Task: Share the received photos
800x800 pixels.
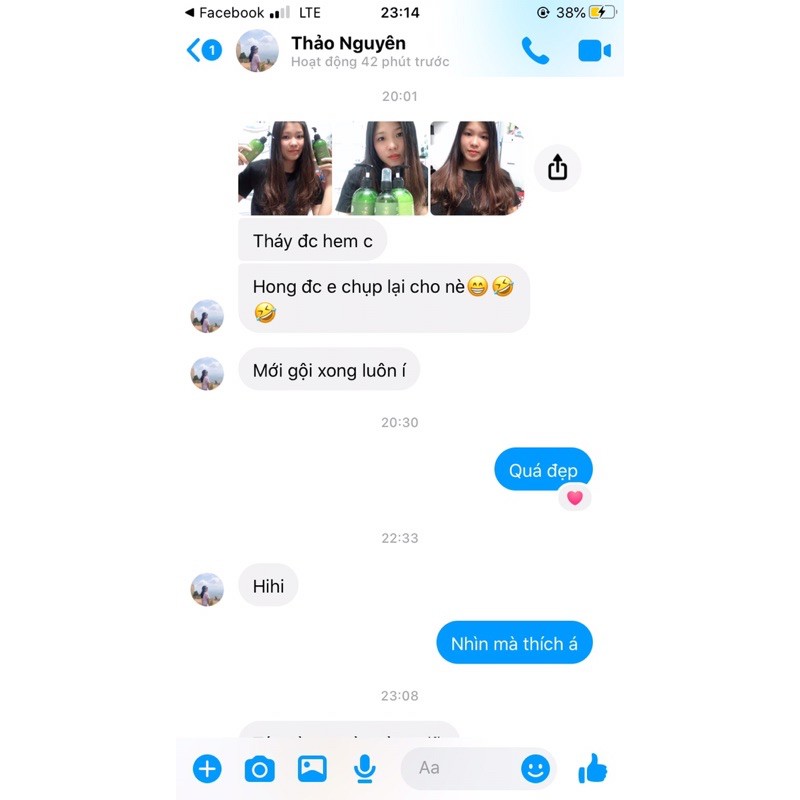Action: click(x=558, y=167)
